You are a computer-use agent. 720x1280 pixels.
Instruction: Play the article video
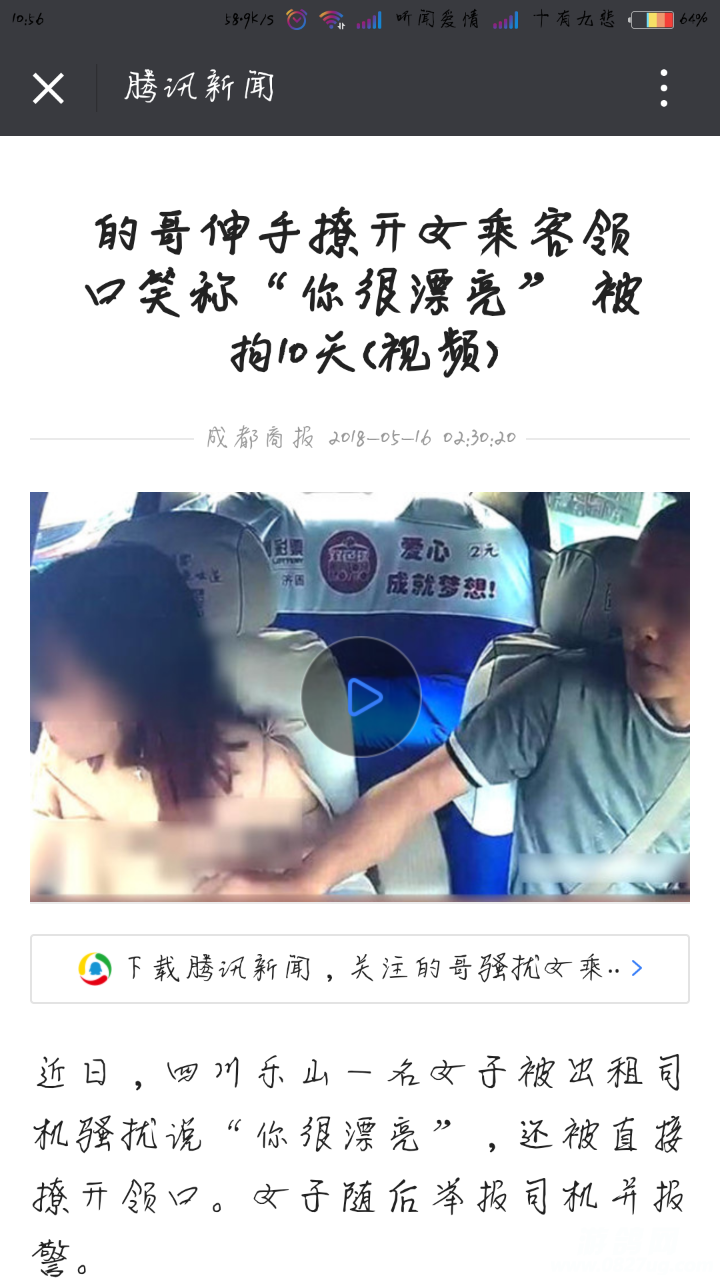pos(361,697)
